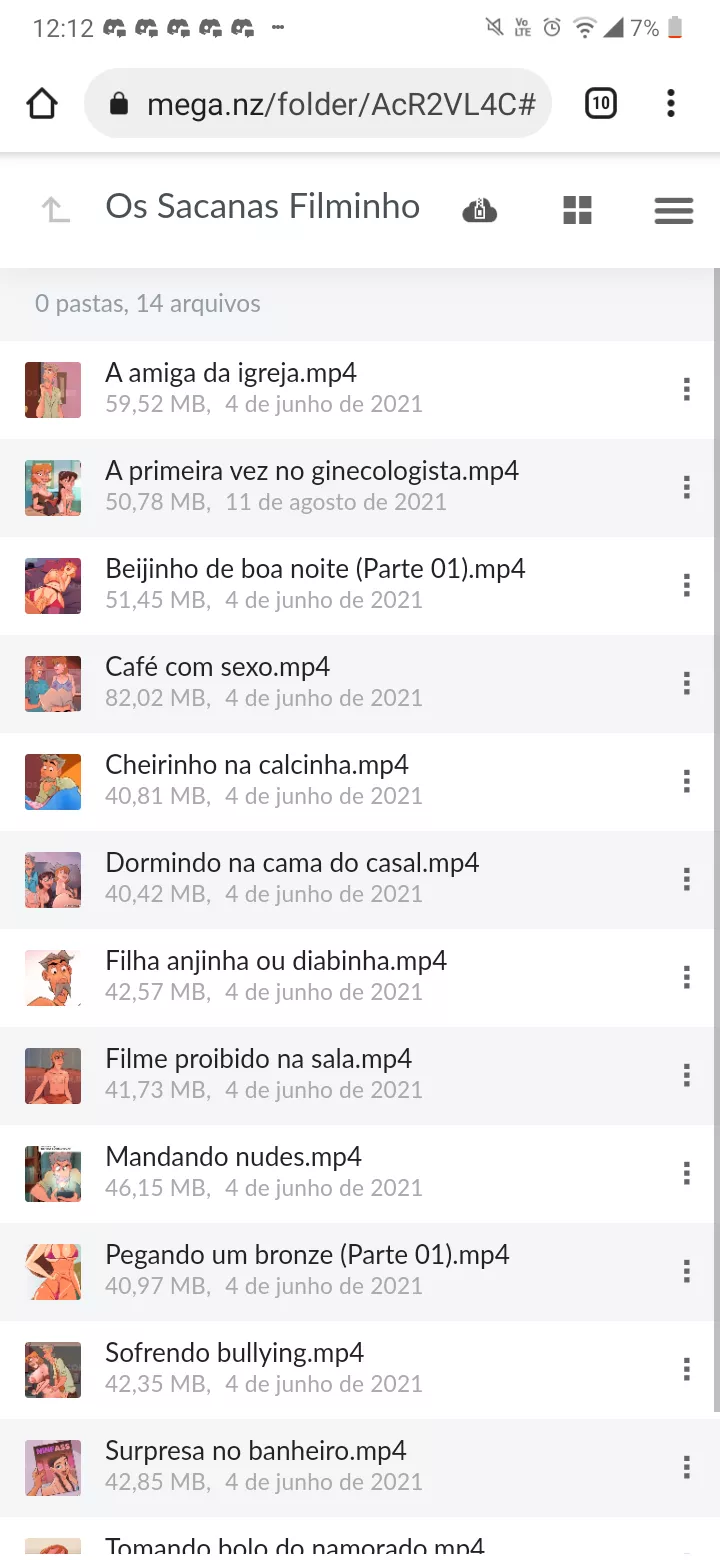Switch to grid view
The height and width of the screenshot is (1560, 720).
pos(577,210)
